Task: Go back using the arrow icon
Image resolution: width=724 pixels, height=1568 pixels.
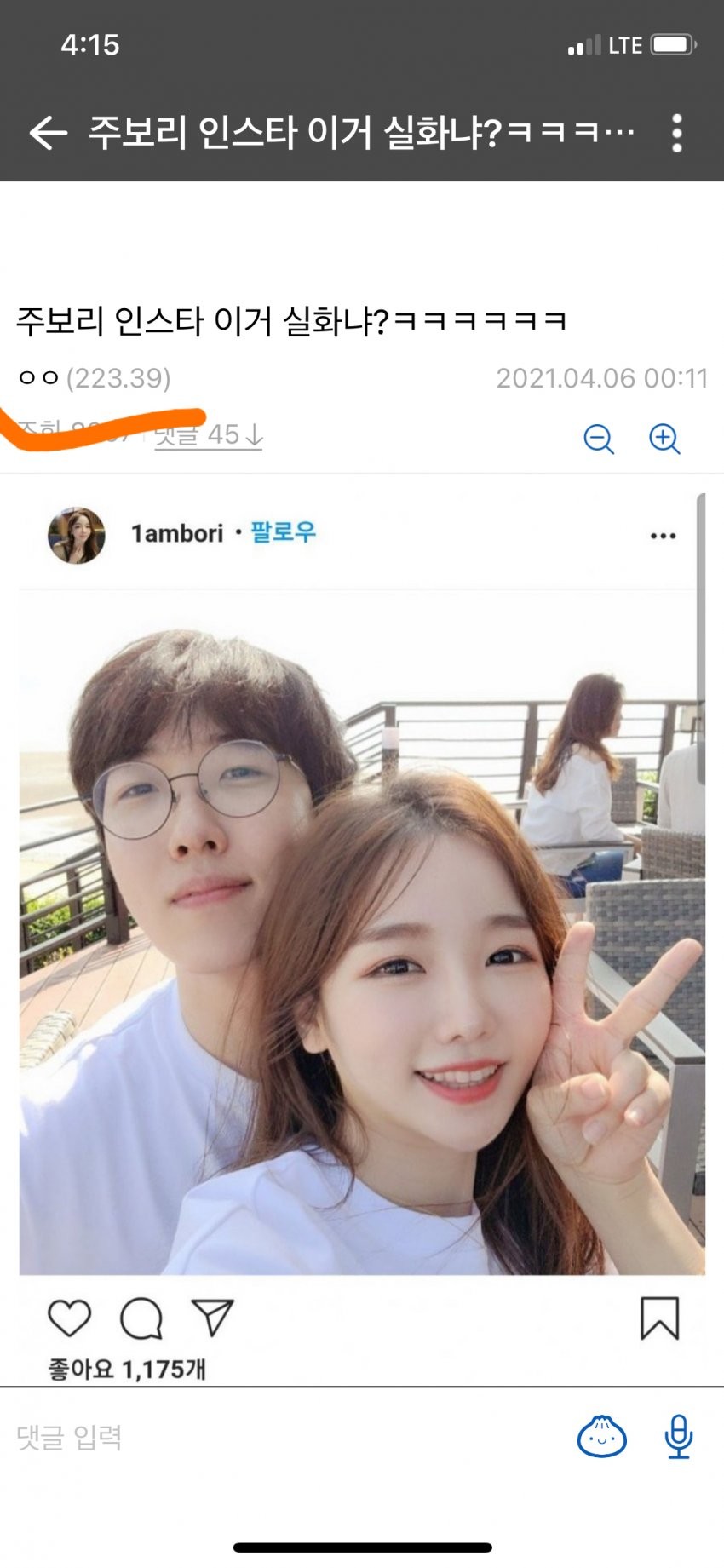Action: click(x=48, y=134)
